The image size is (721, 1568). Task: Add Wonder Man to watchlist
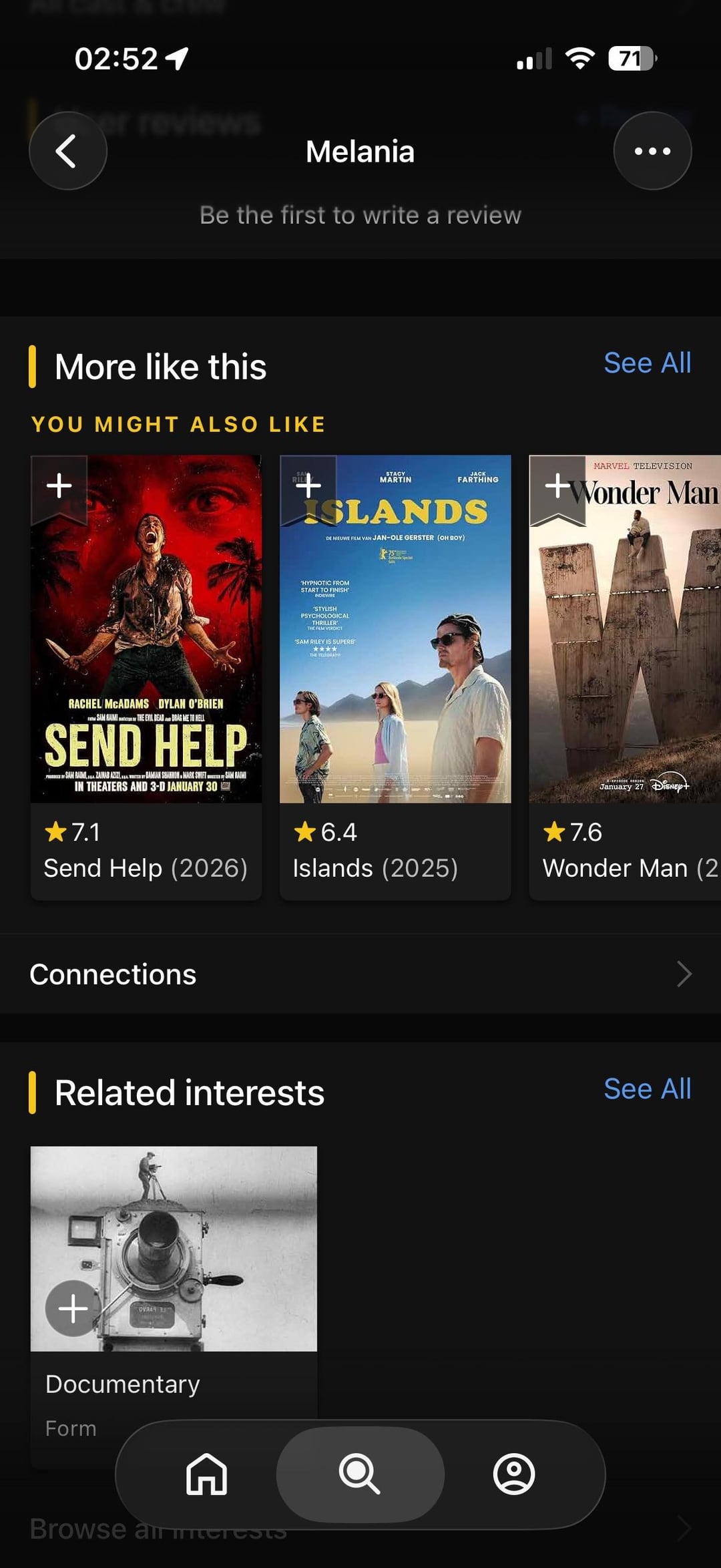point(557,485)
